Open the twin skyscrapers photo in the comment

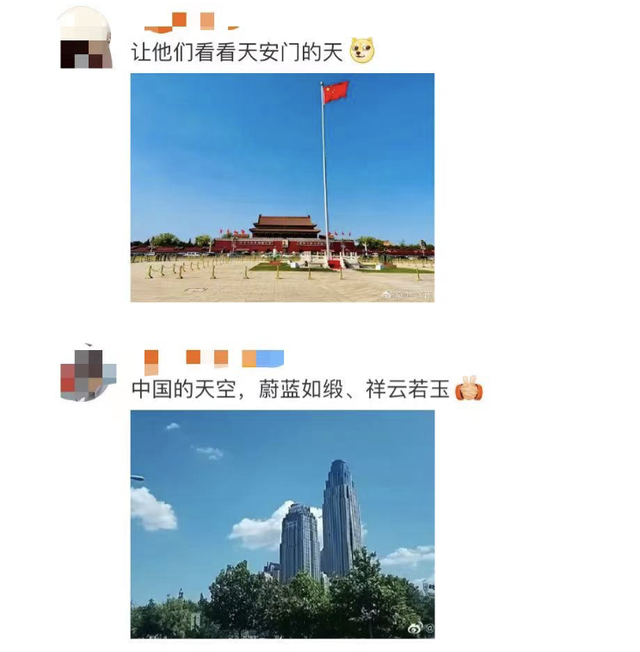(282, 524)
